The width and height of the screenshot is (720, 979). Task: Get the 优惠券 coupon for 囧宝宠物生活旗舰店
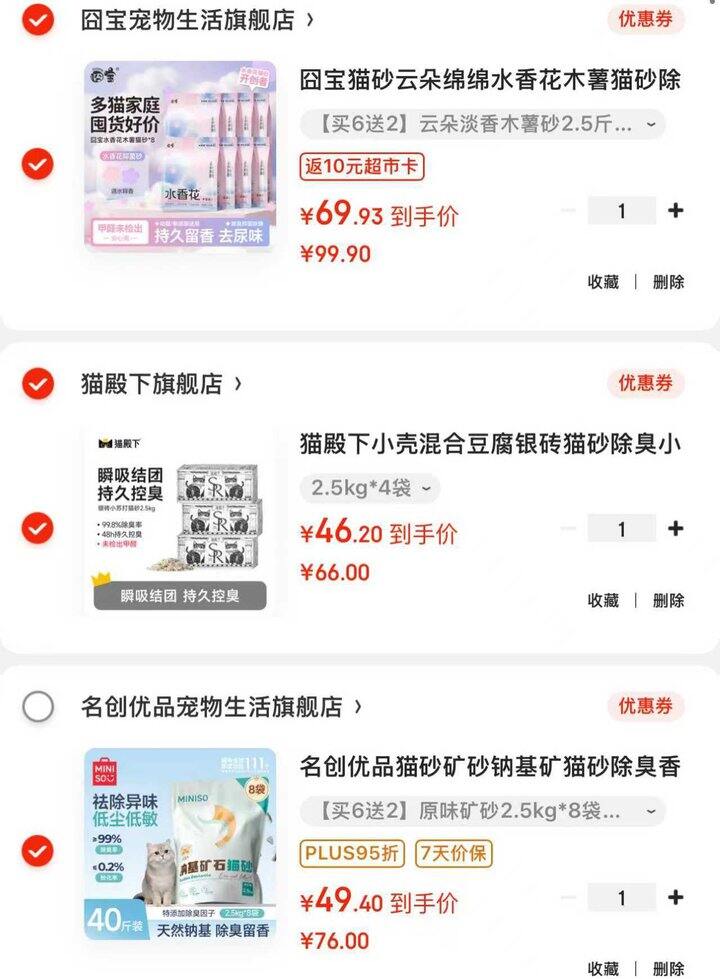645,19
